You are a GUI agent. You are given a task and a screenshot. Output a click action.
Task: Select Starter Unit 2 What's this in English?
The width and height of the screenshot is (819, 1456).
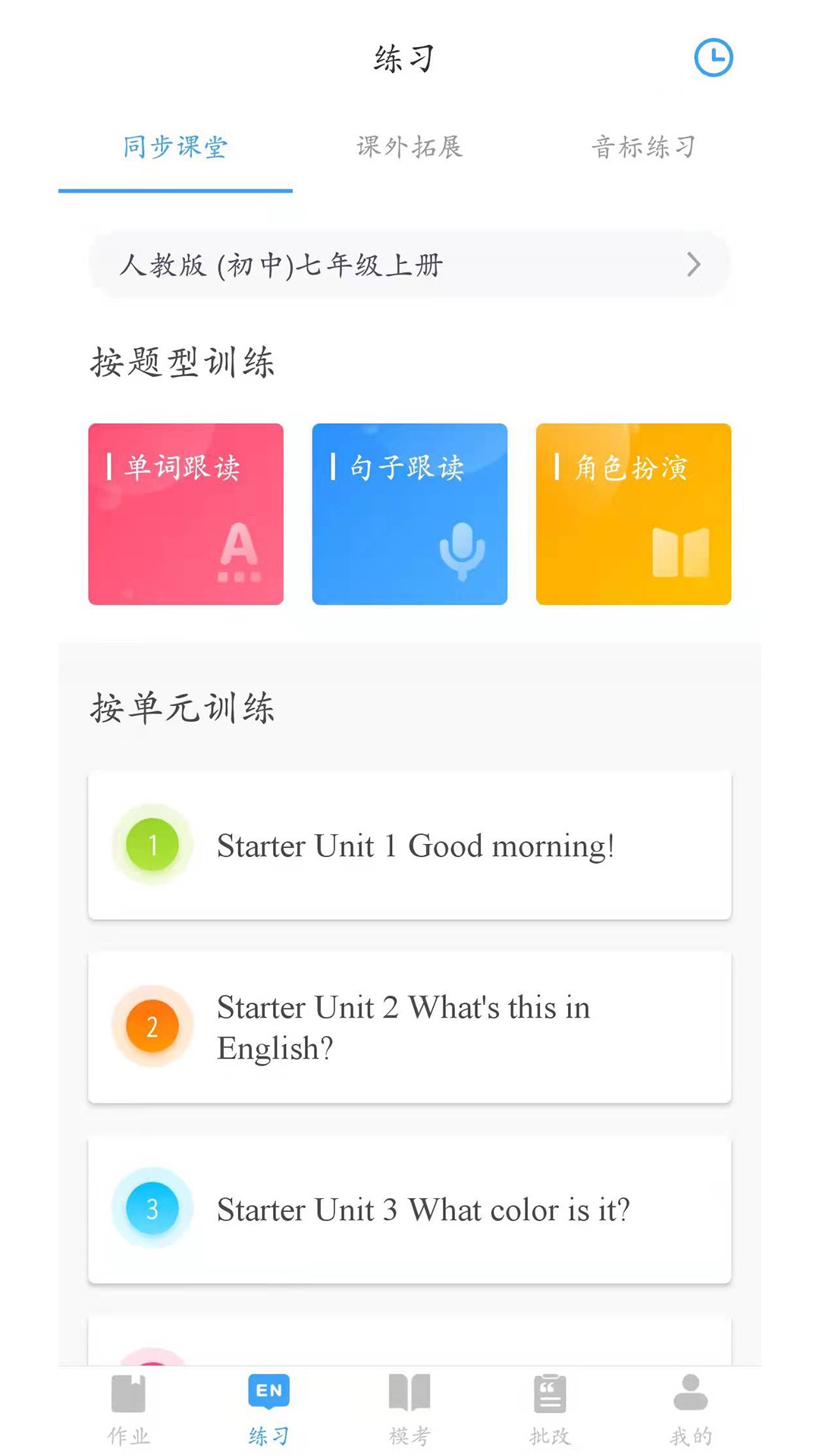pyautogui.click(x=409, y=1026)
